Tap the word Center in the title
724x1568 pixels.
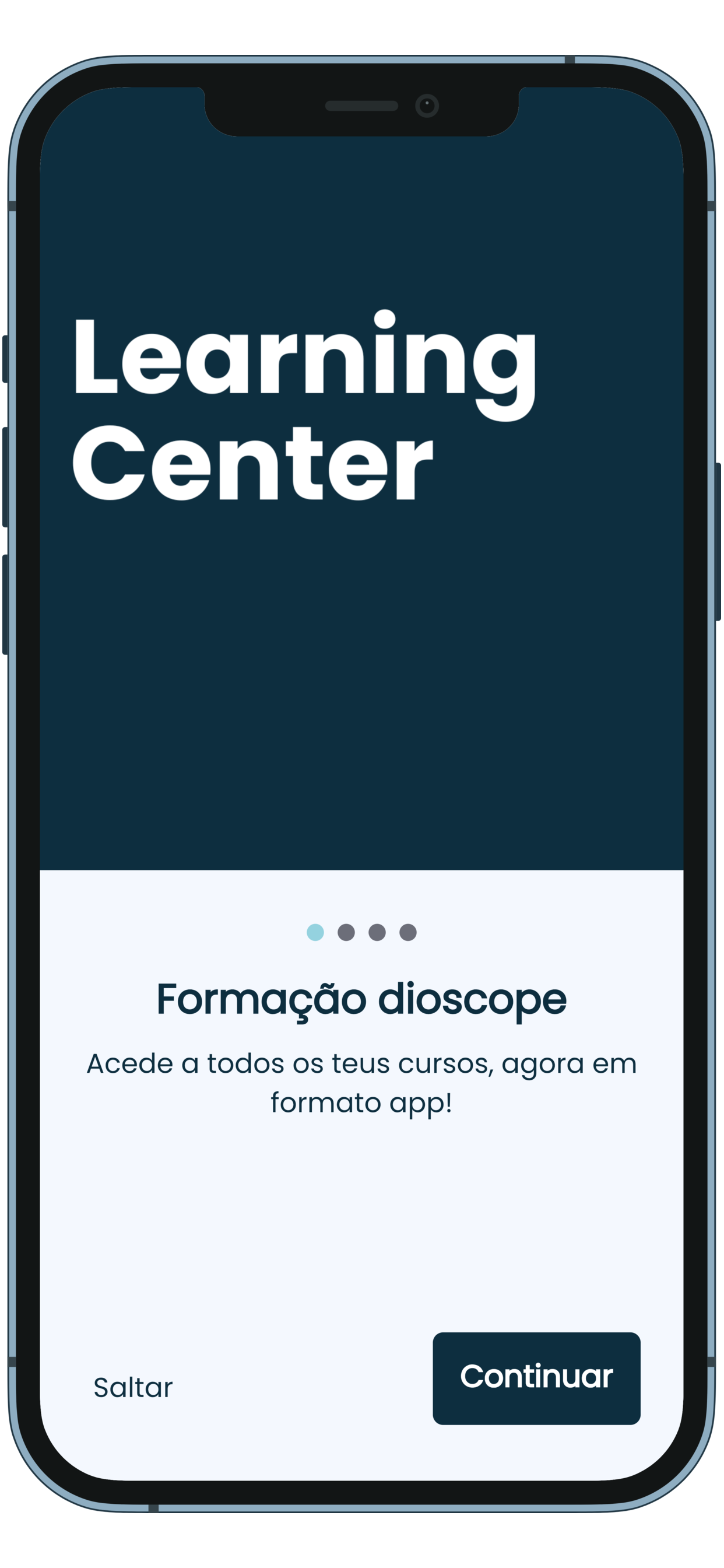tap(254, 466)
